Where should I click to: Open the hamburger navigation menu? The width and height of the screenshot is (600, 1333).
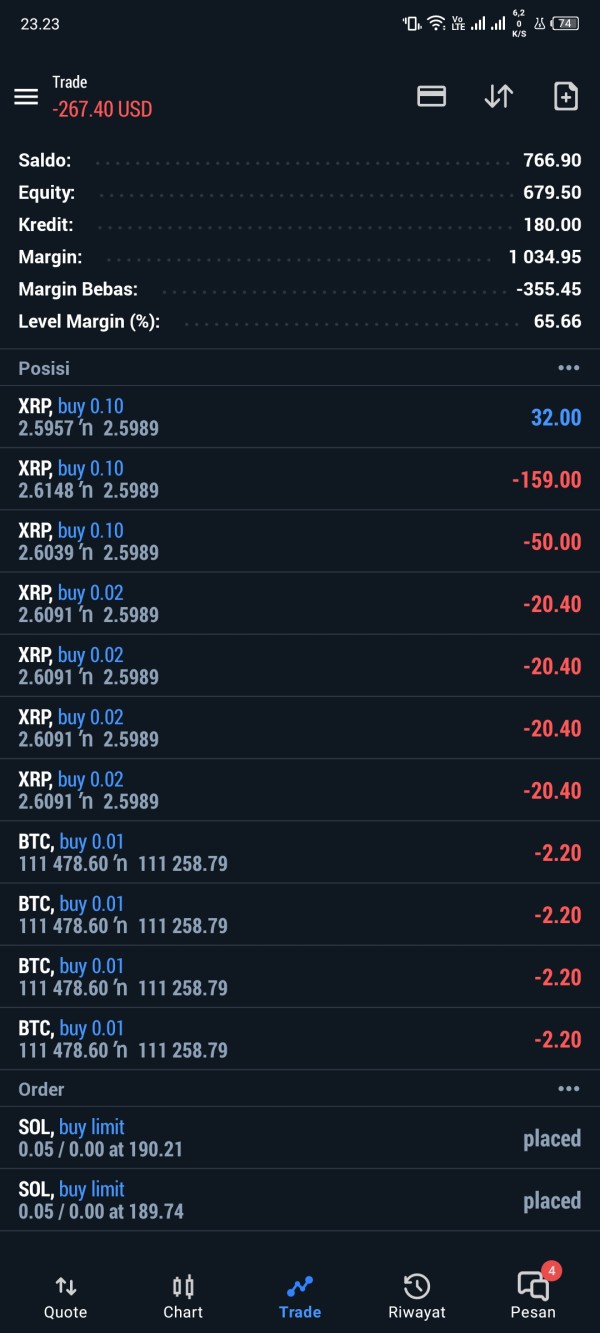pos(26,97)
